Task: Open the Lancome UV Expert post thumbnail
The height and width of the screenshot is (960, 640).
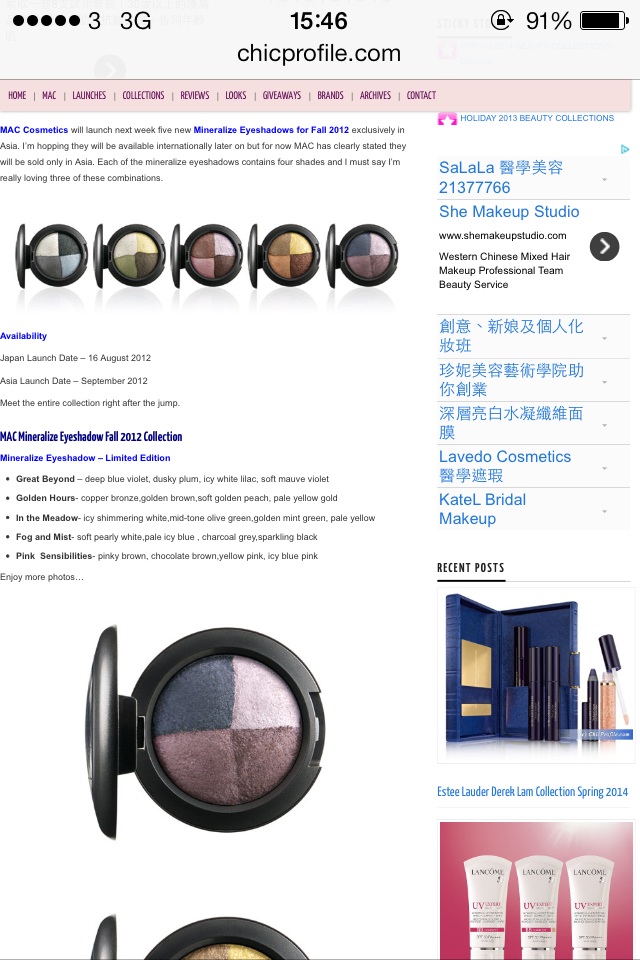Action: pos(535,890)
